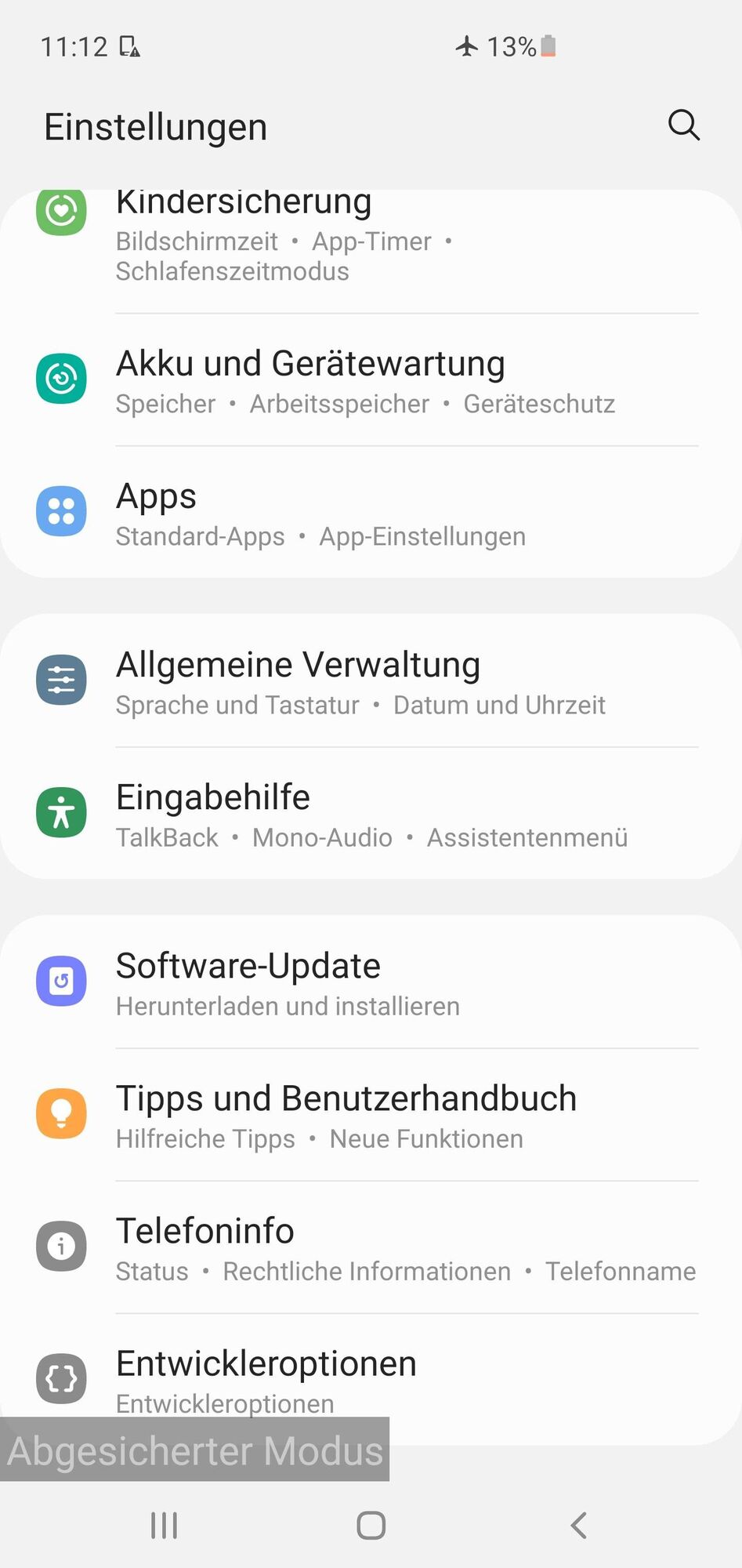The height and width of the screenshot is (1568, 742).
Task: Tap the system back button
Action: pyautogui.click(x=578, y=1526)
